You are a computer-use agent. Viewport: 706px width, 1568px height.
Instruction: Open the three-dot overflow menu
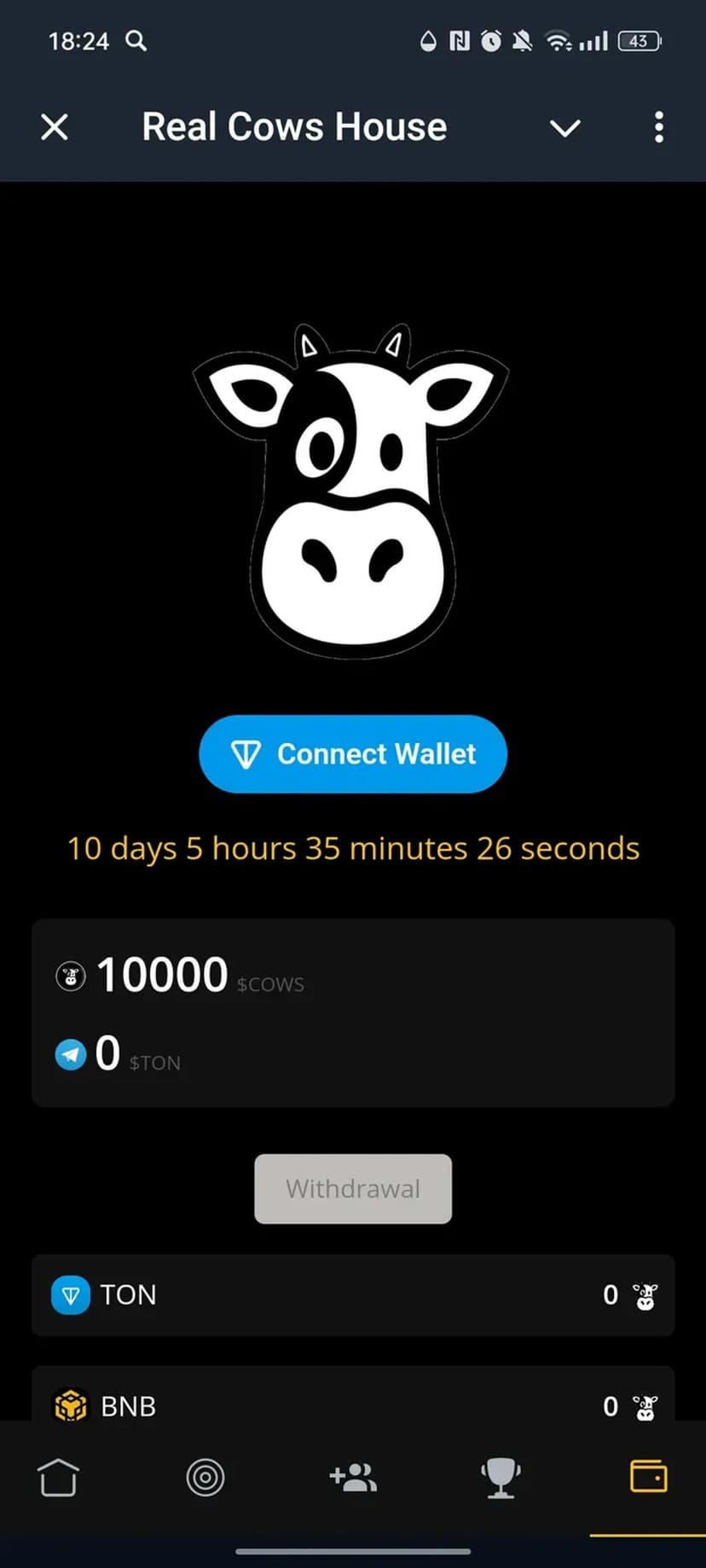[x=658, y=128]
